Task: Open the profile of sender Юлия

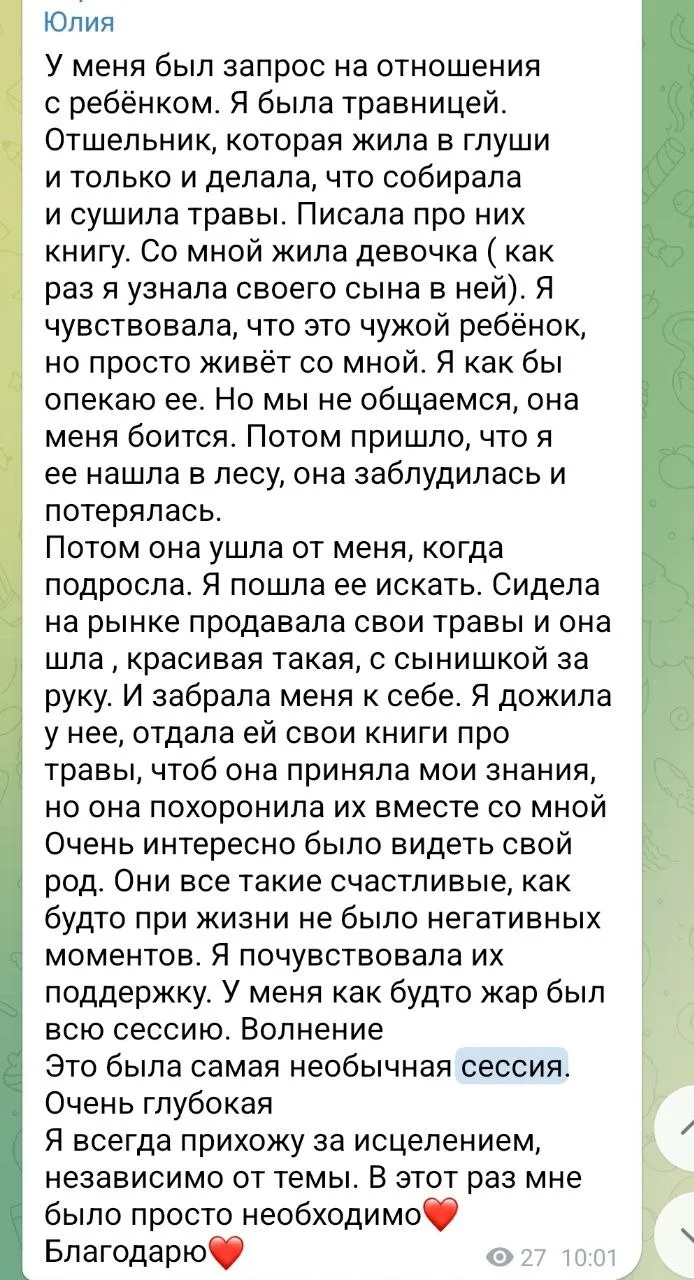Action: [x=80, y=21]
